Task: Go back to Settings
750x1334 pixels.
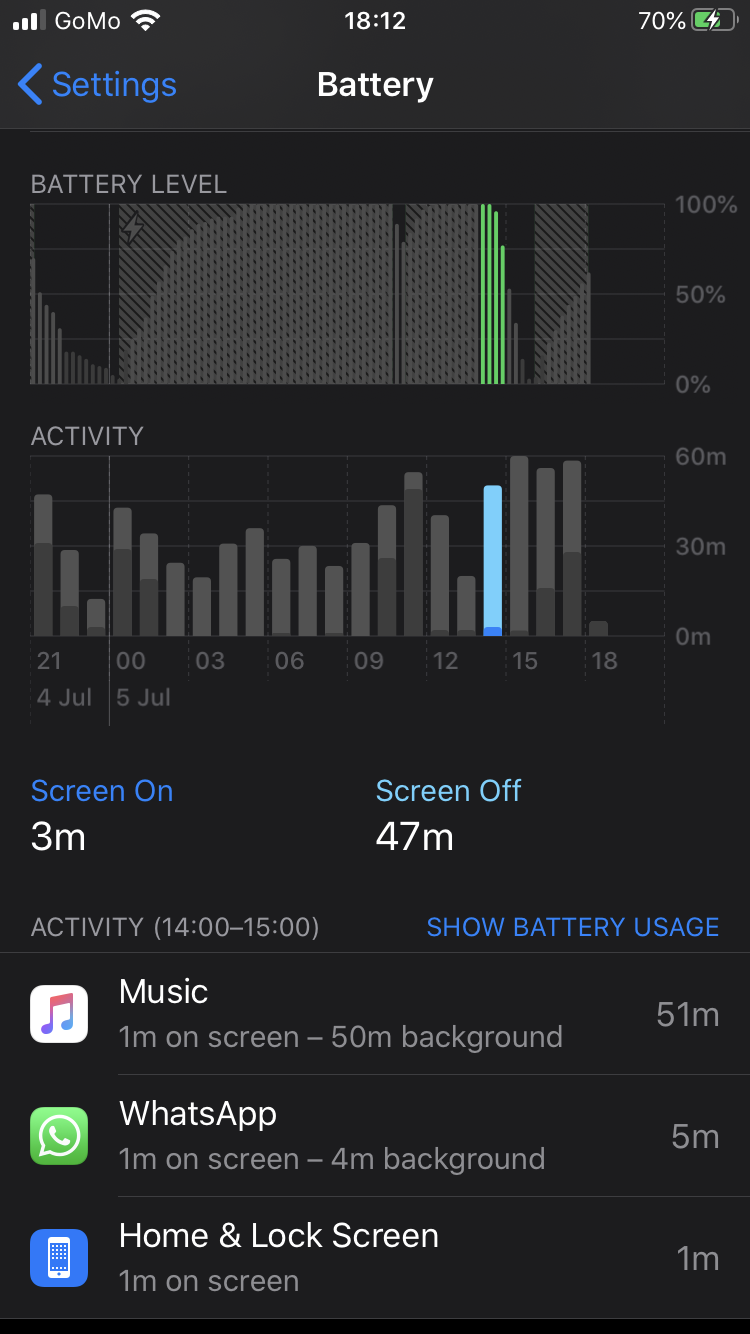Action: click(x=97, y=85)
